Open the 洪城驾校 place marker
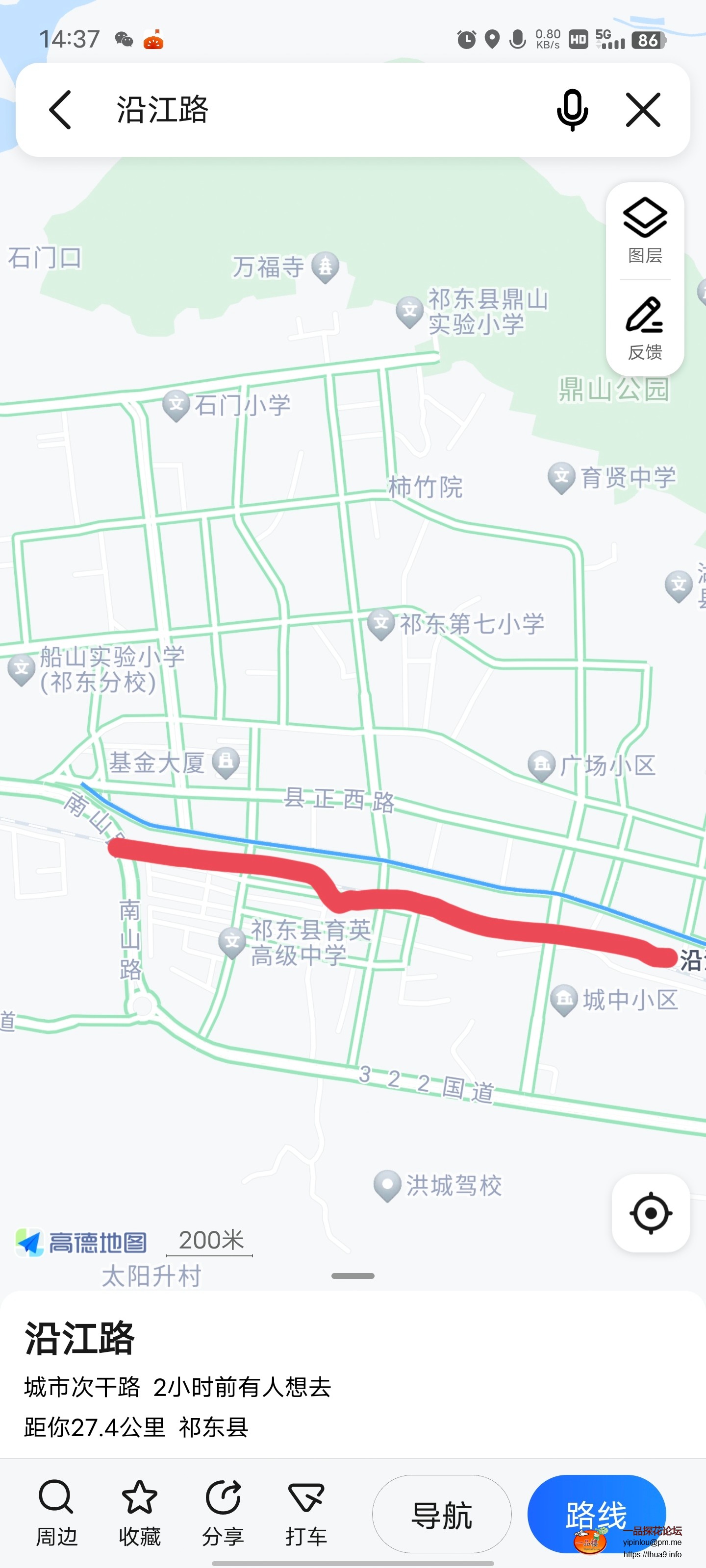The height and width of the screenshot is (1568, 706). tap(387, 1184)
